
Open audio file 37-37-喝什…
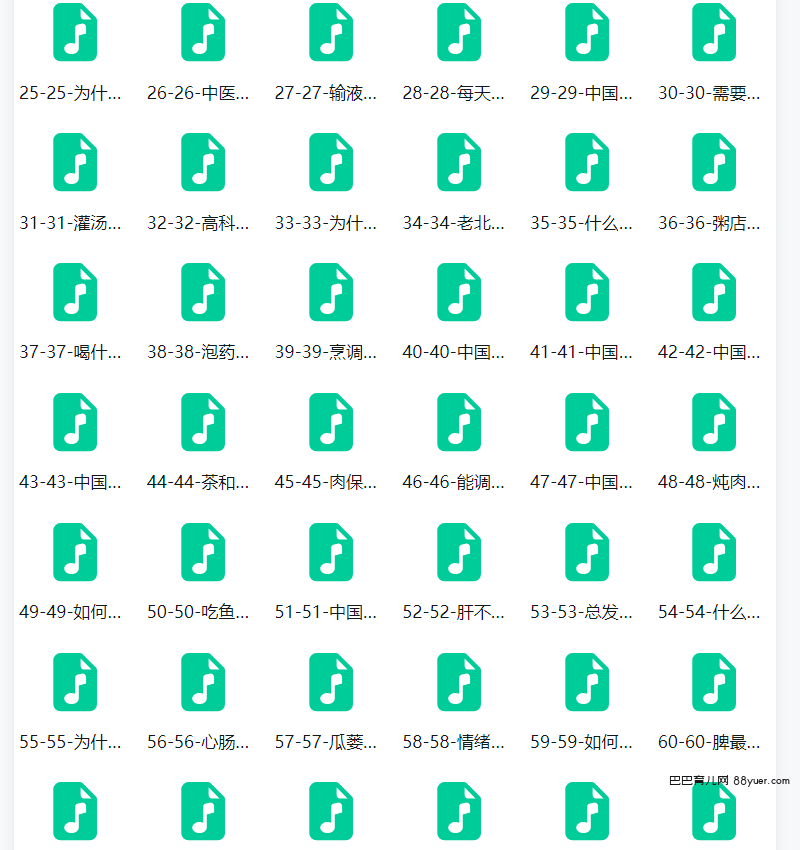point(75,292)
